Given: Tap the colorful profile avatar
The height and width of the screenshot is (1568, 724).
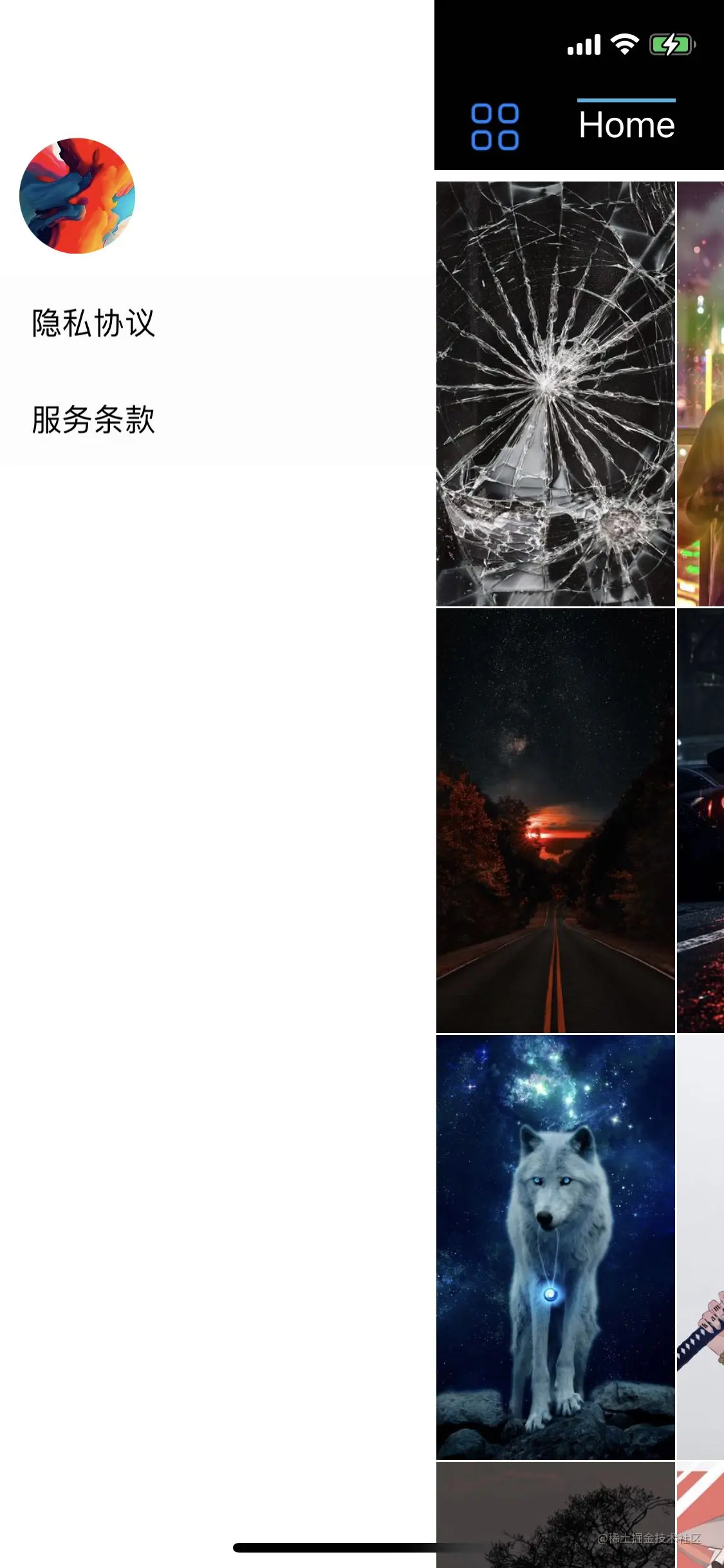Looking at the screenshot, I should point(77,196).
